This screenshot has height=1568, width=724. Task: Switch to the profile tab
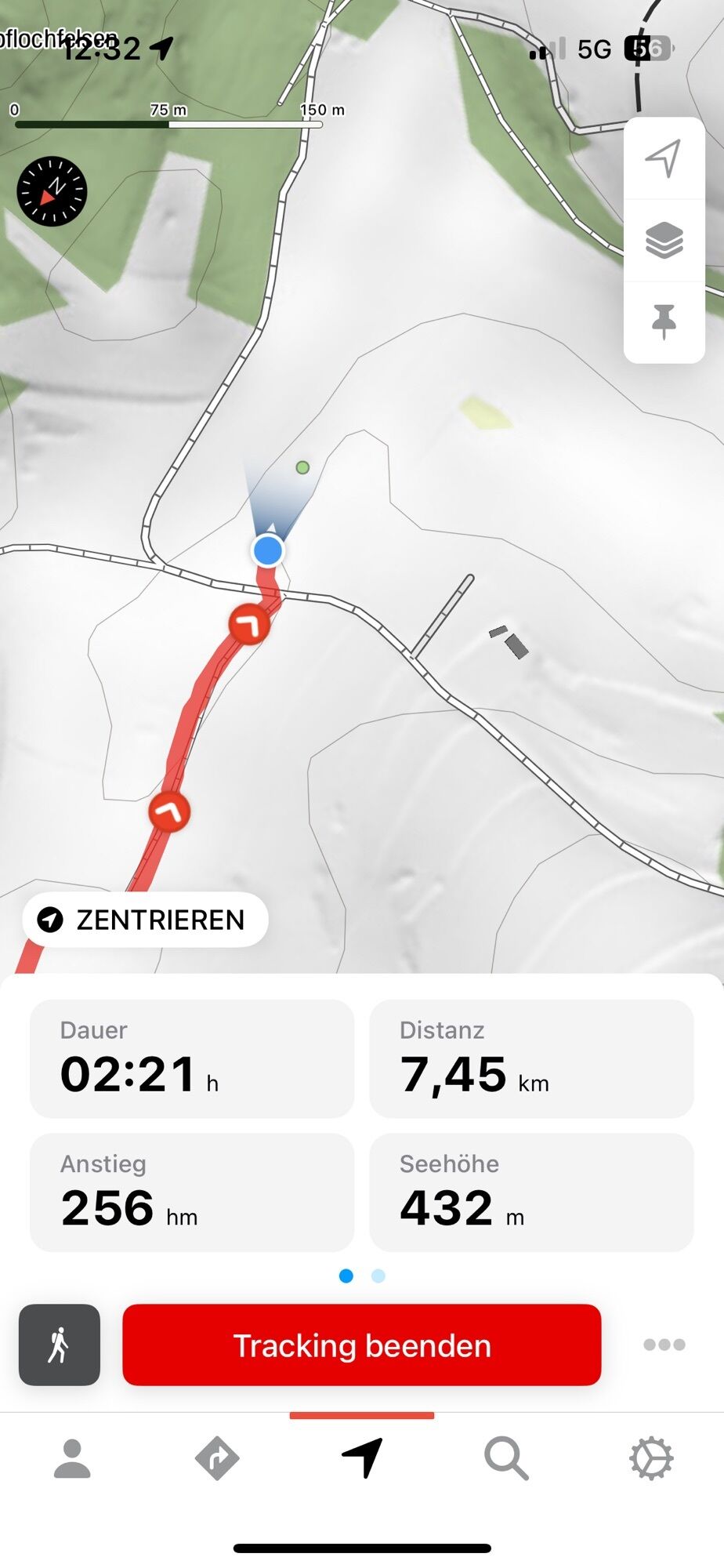coord(72,1459)
